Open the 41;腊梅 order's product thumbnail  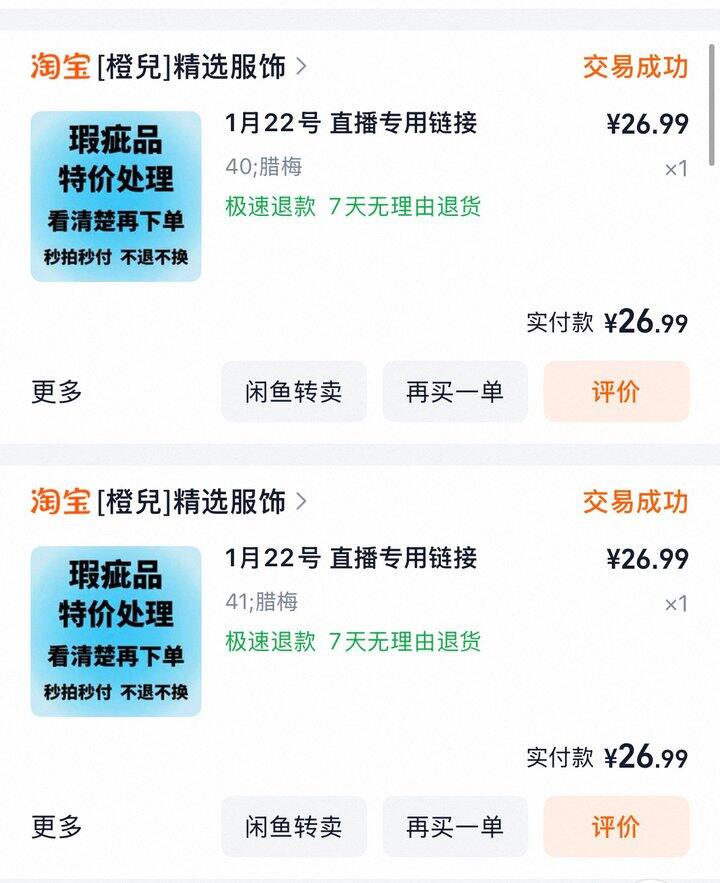[116, 631]
